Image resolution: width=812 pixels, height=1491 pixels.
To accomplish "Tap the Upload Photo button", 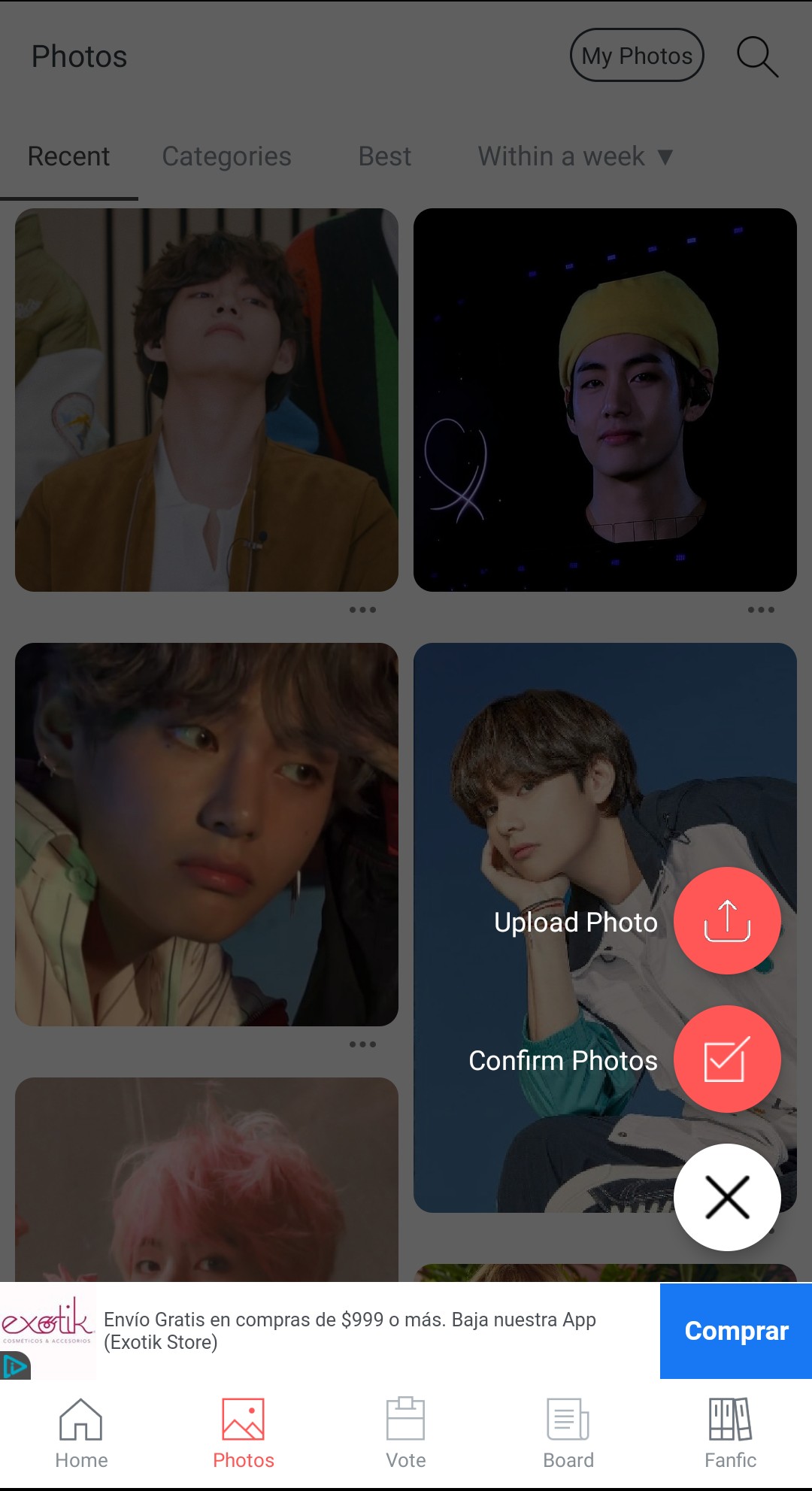I will click(727, 920).
